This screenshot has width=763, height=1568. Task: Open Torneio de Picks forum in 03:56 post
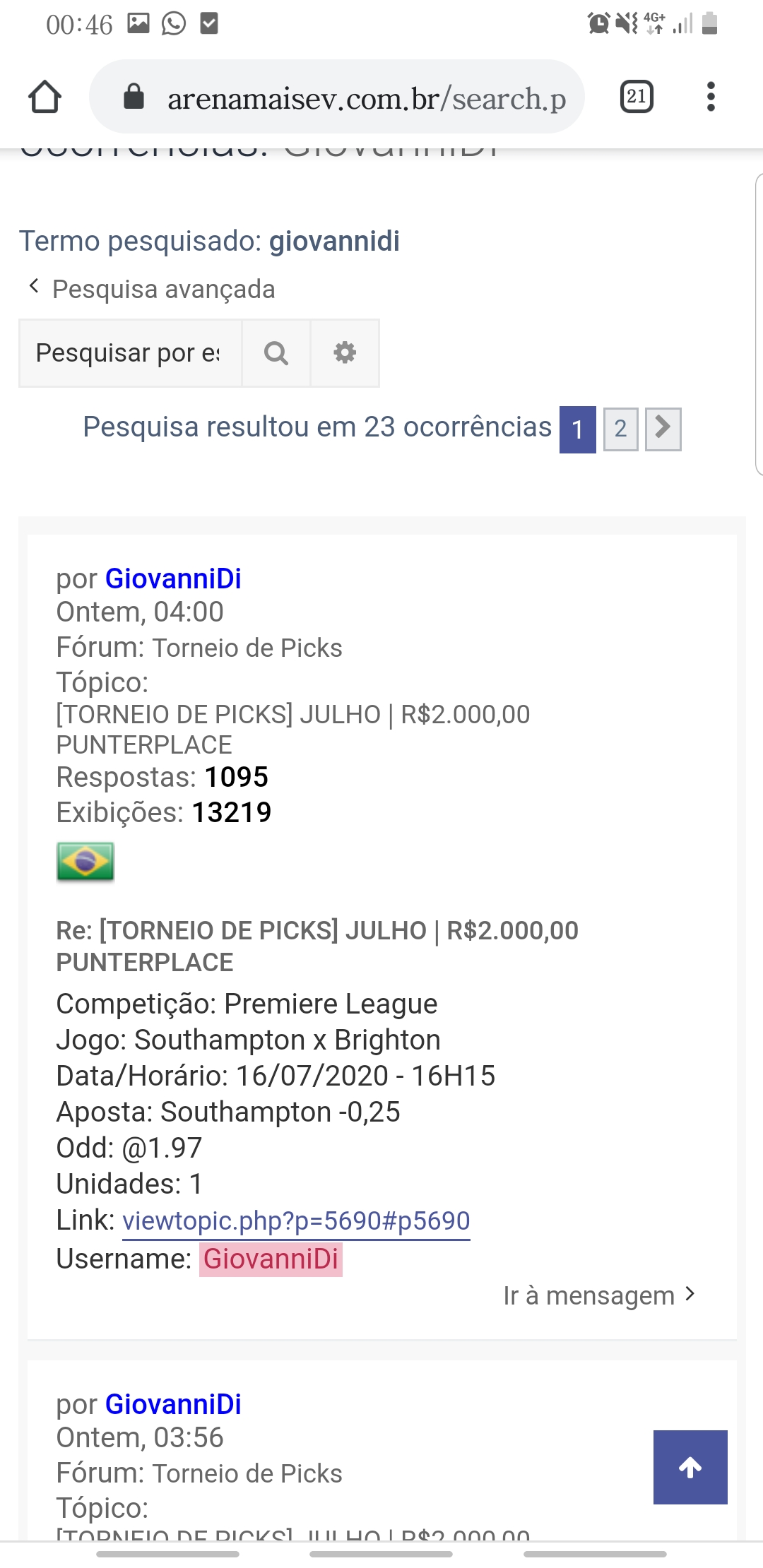coord(247,1473)
